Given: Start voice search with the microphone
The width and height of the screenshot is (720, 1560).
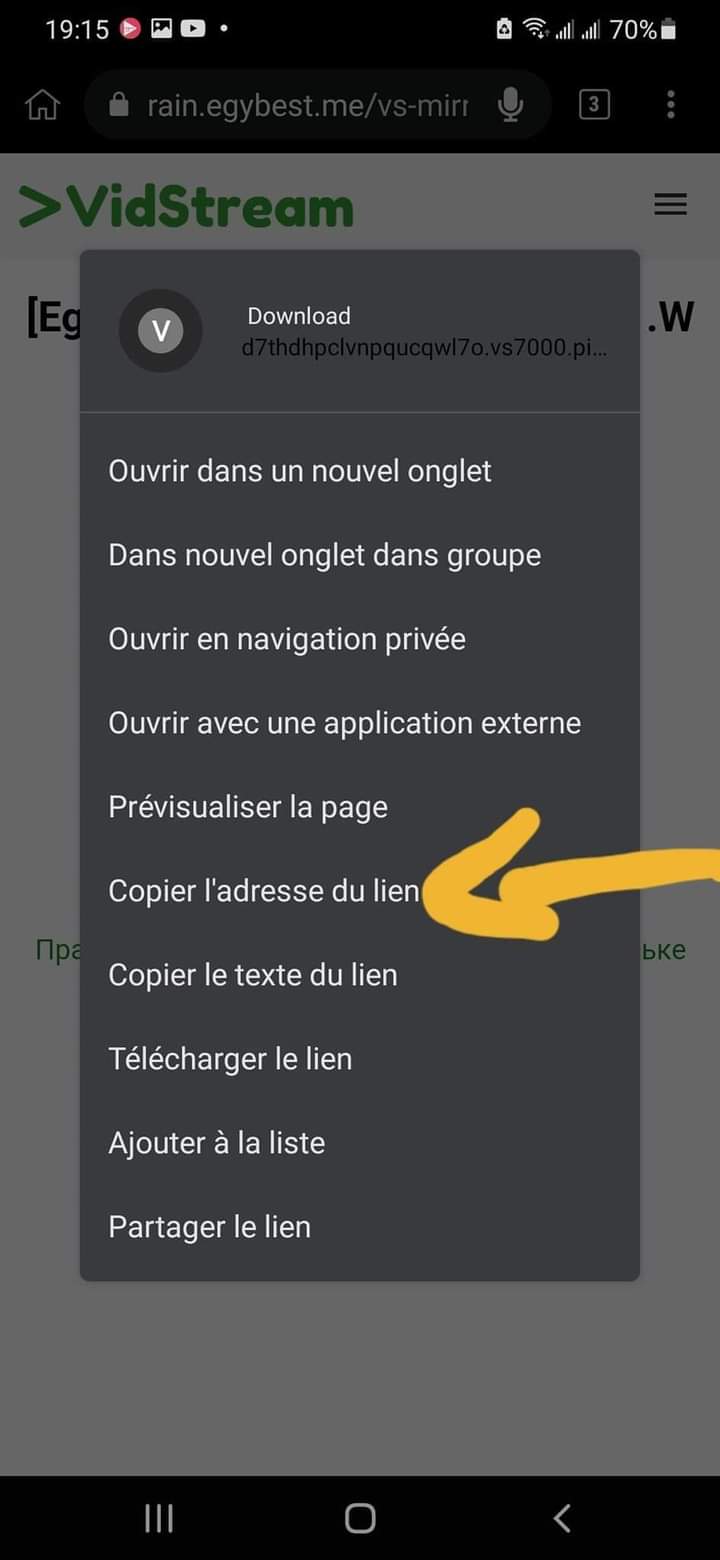Looking at the screenshot, I should pyautogui.click(x=510, y=104).
